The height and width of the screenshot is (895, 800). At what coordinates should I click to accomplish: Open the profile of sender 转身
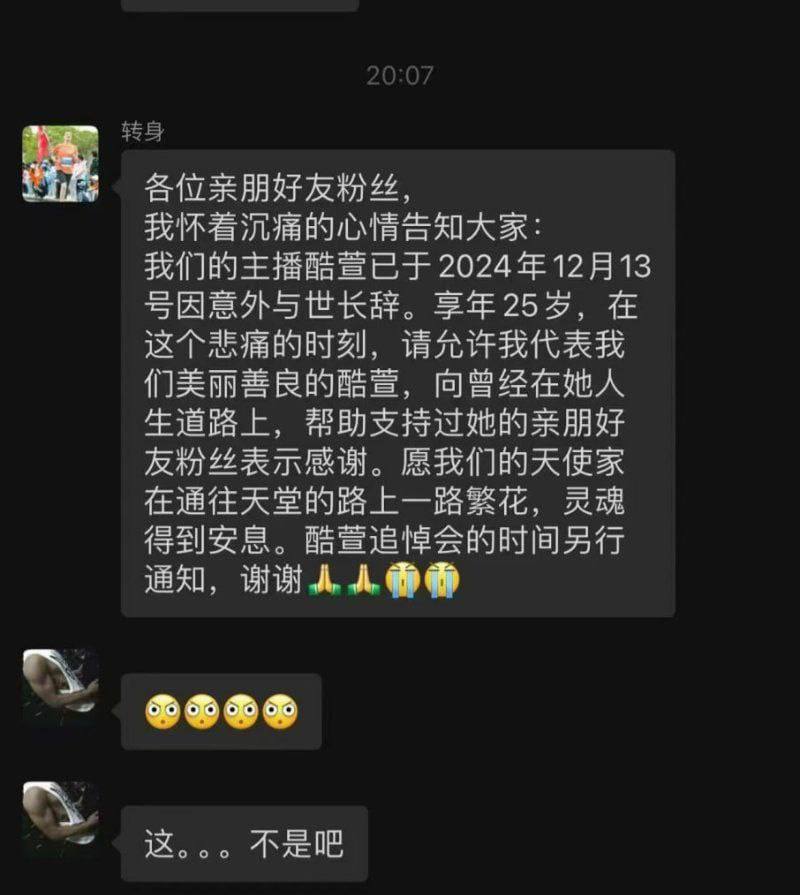click(x=60, y=164)
